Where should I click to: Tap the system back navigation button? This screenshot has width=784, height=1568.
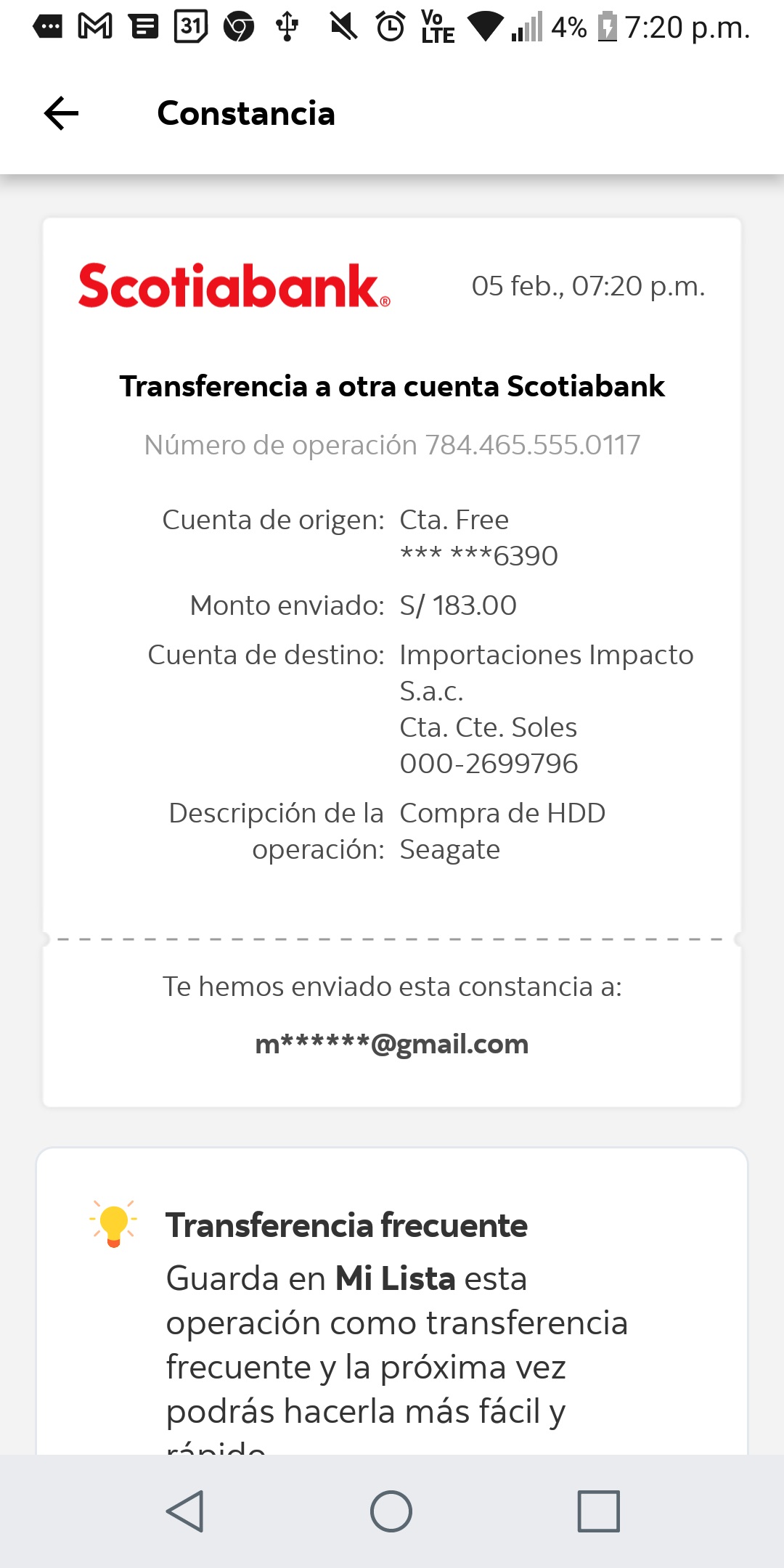[185, 1511]
